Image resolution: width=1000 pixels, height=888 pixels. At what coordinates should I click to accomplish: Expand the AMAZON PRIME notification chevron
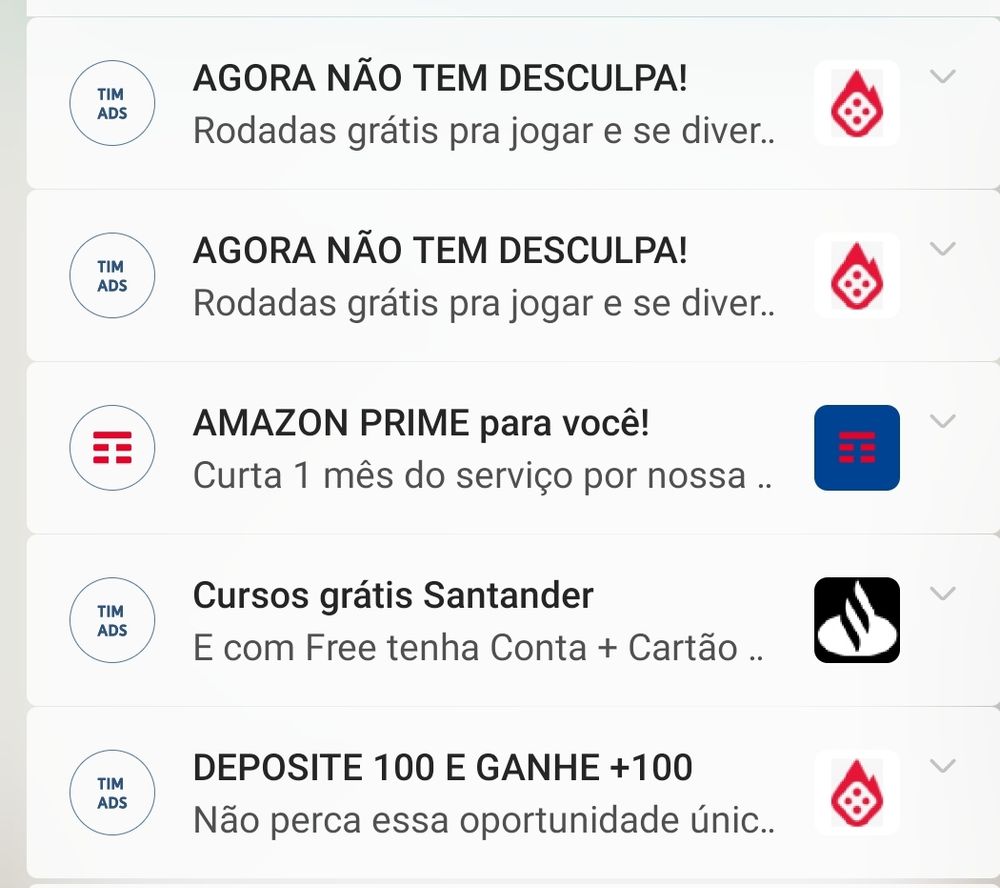point(943,422)
